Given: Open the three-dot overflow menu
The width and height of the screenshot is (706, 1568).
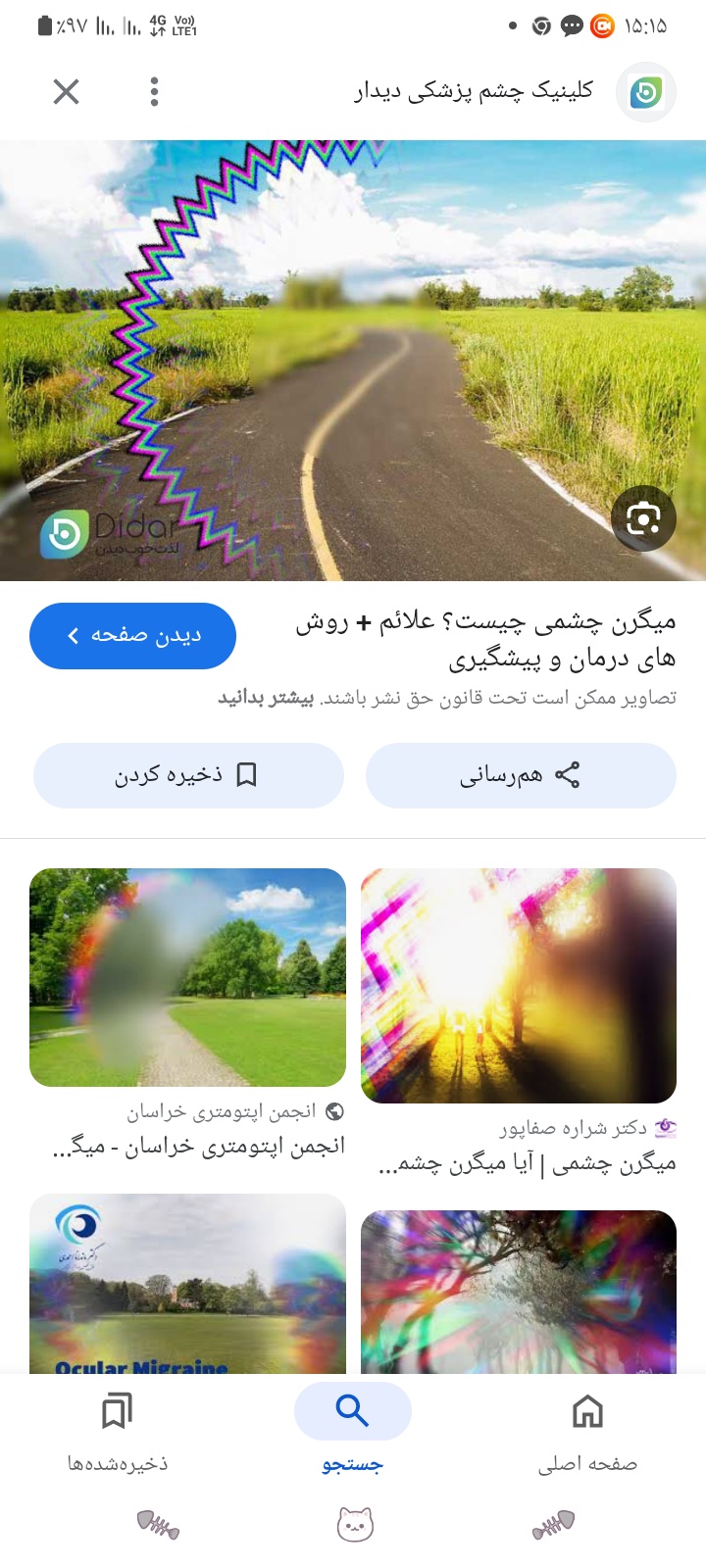Looking at the screenshot, I should [154, 92].
